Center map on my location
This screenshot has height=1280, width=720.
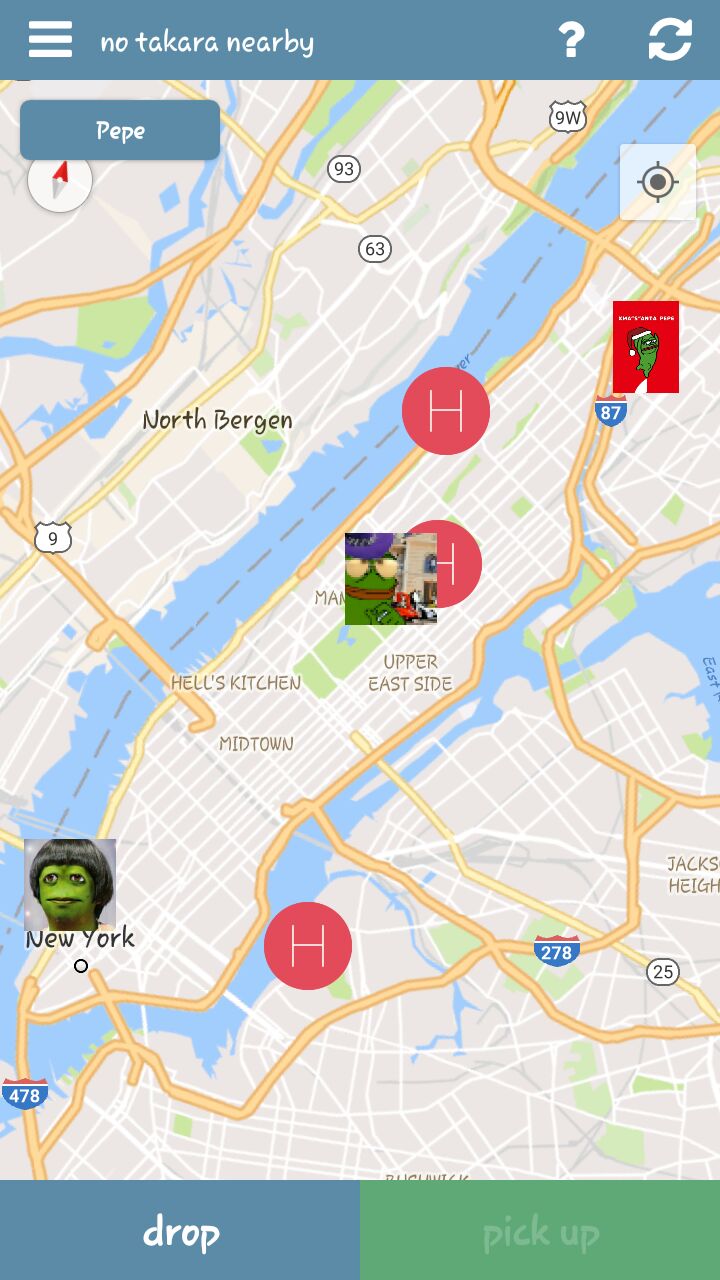point(658,182)
